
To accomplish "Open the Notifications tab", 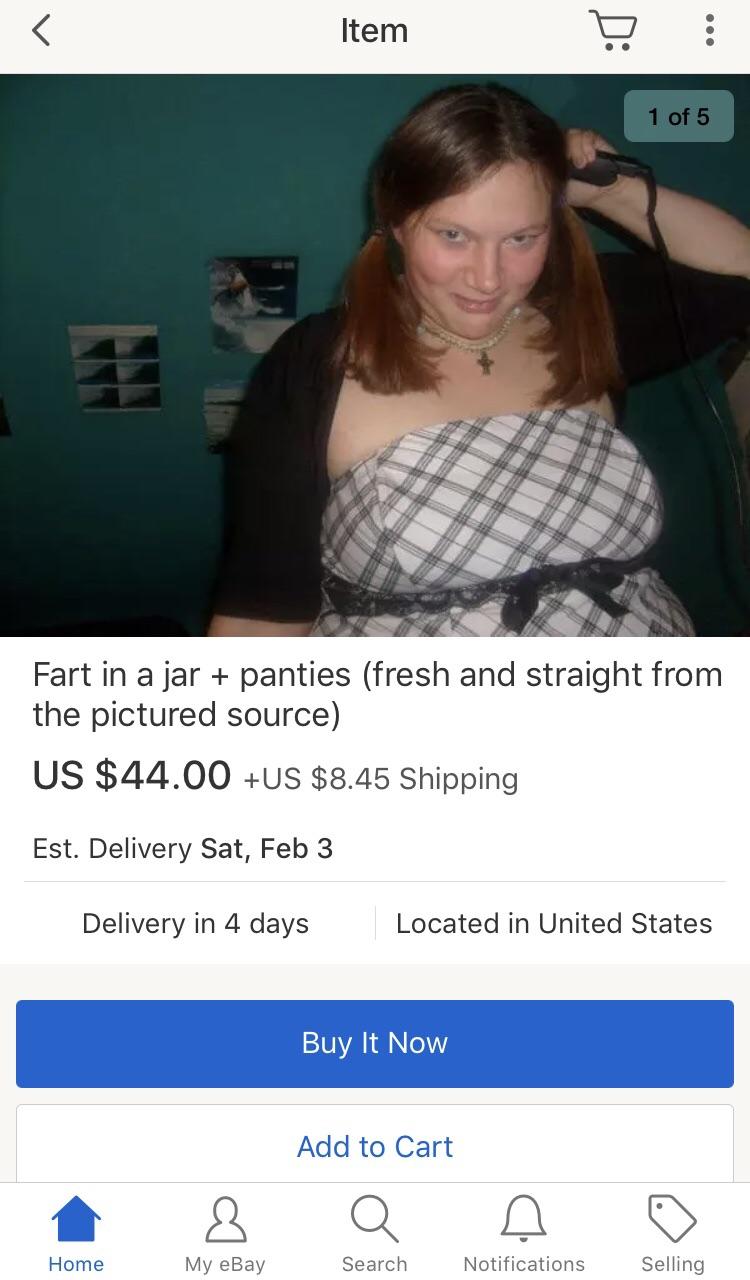I will [524, 1235].
